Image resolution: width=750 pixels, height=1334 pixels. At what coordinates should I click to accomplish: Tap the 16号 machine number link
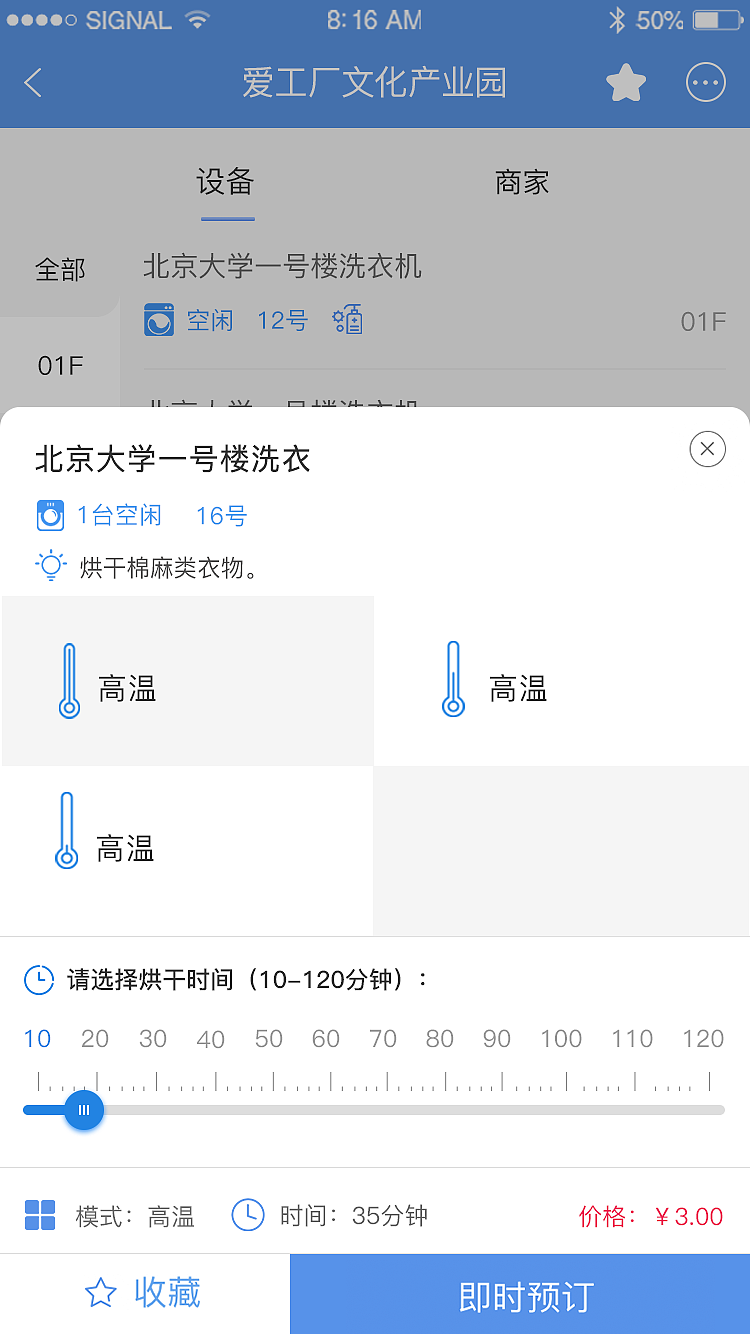click(220, 515)
